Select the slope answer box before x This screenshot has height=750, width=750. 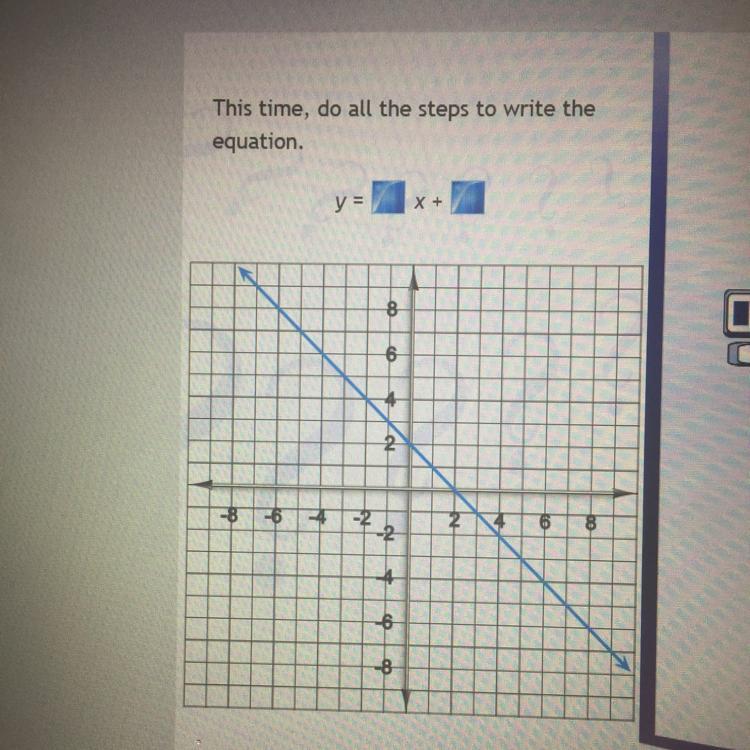tap(388, 197)
